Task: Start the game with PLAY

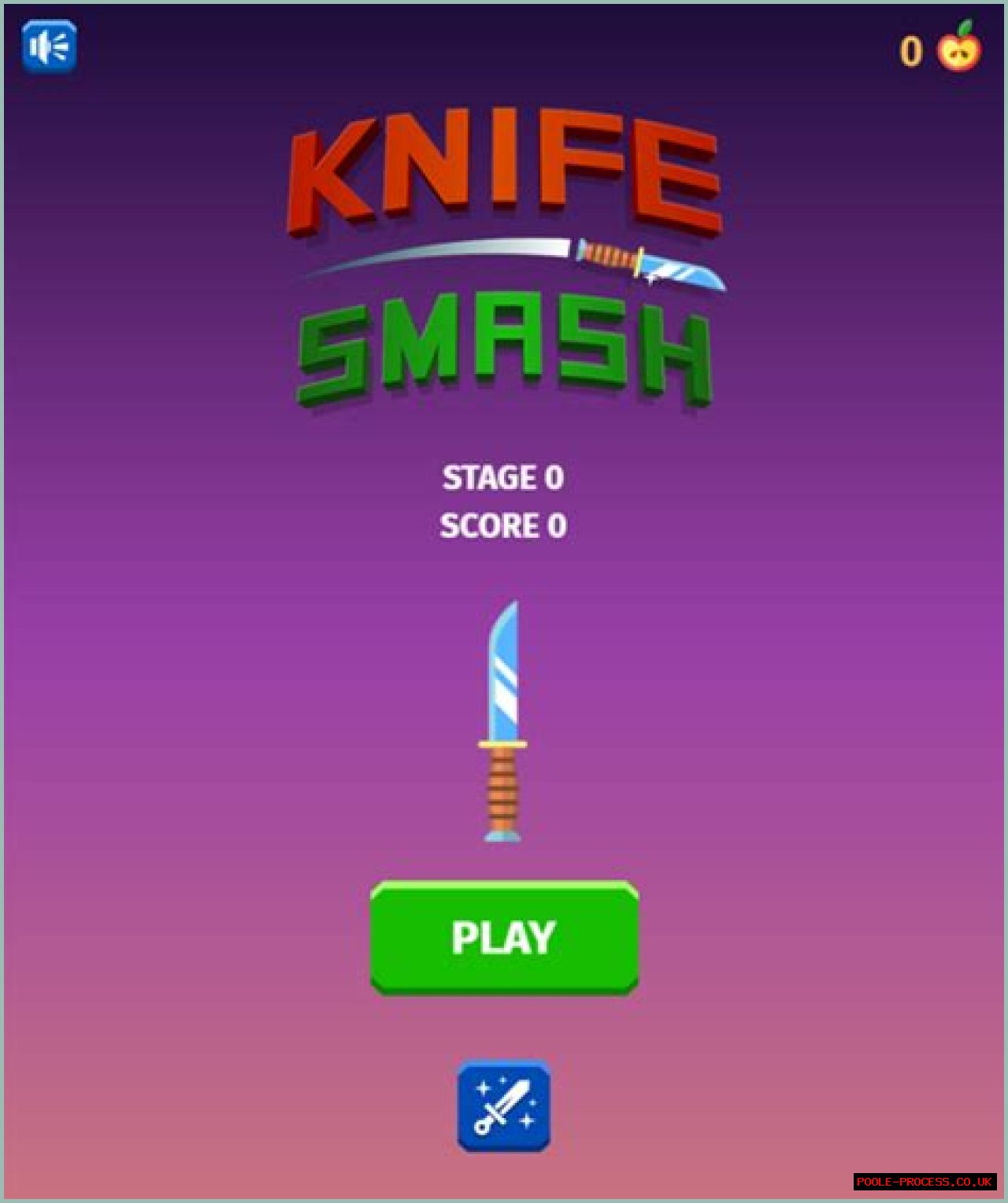Action: [504, 937]
